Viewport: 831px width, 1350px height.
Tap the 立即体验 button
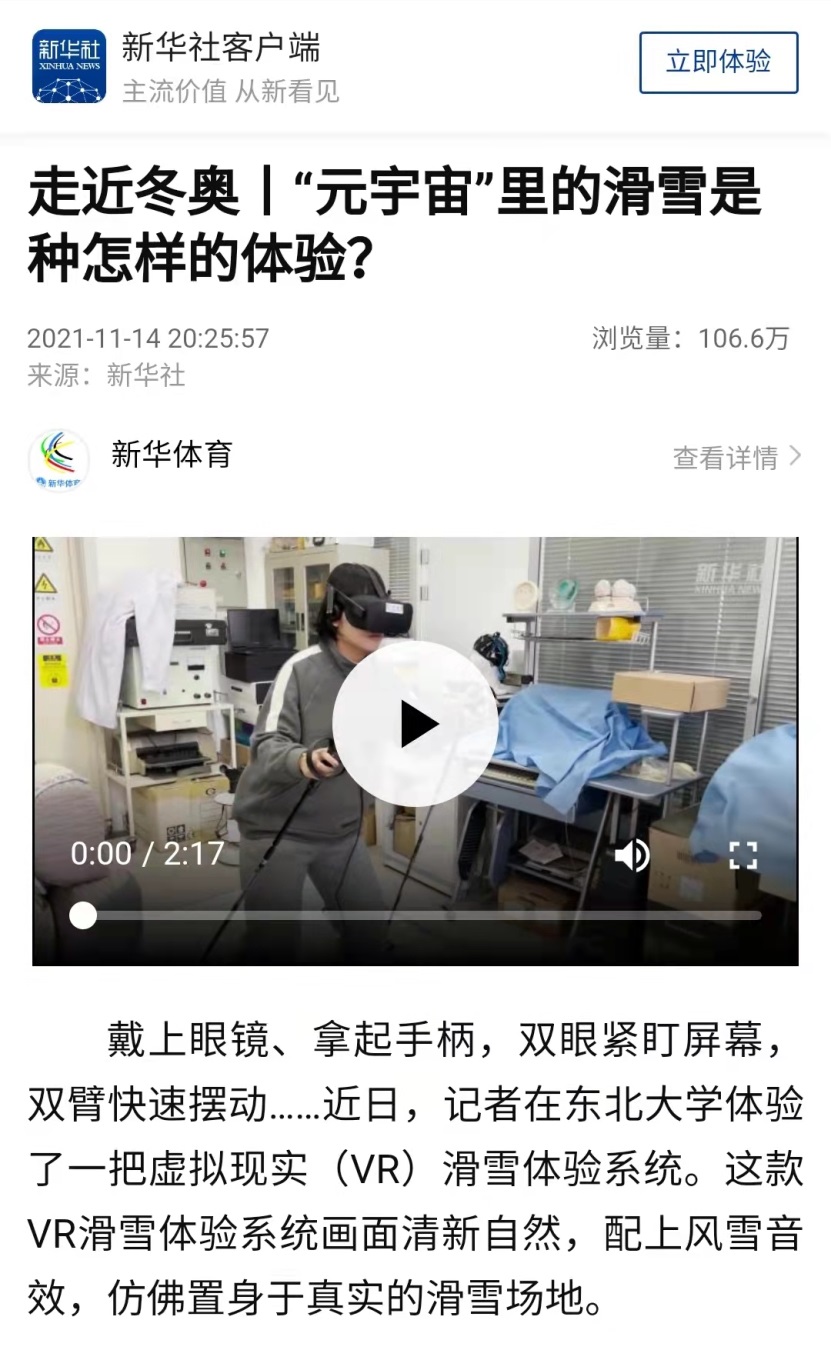tap(718, 62)
